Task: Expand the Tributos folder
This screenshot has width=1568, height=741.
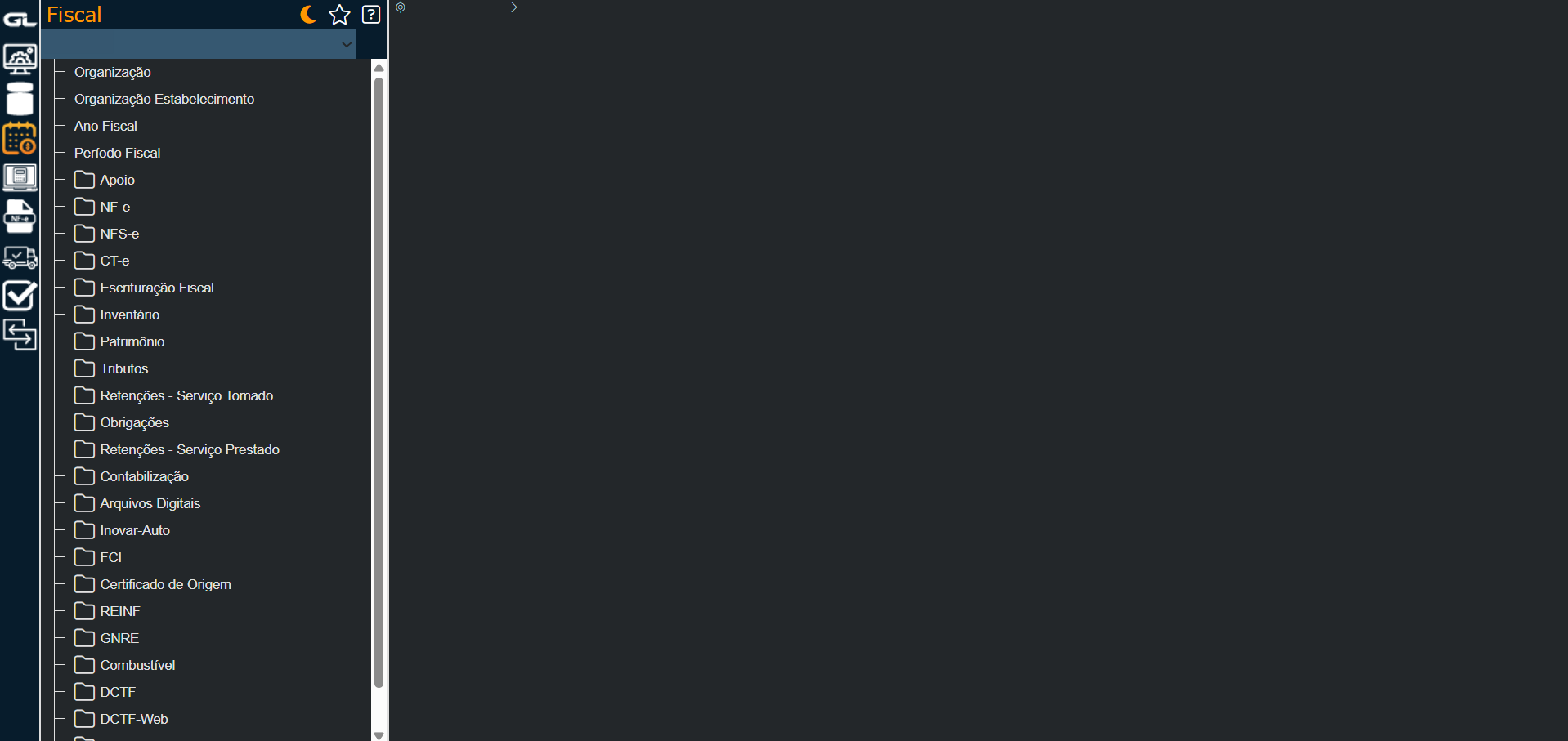Action: pyautogui.click(x=123, y=368)
